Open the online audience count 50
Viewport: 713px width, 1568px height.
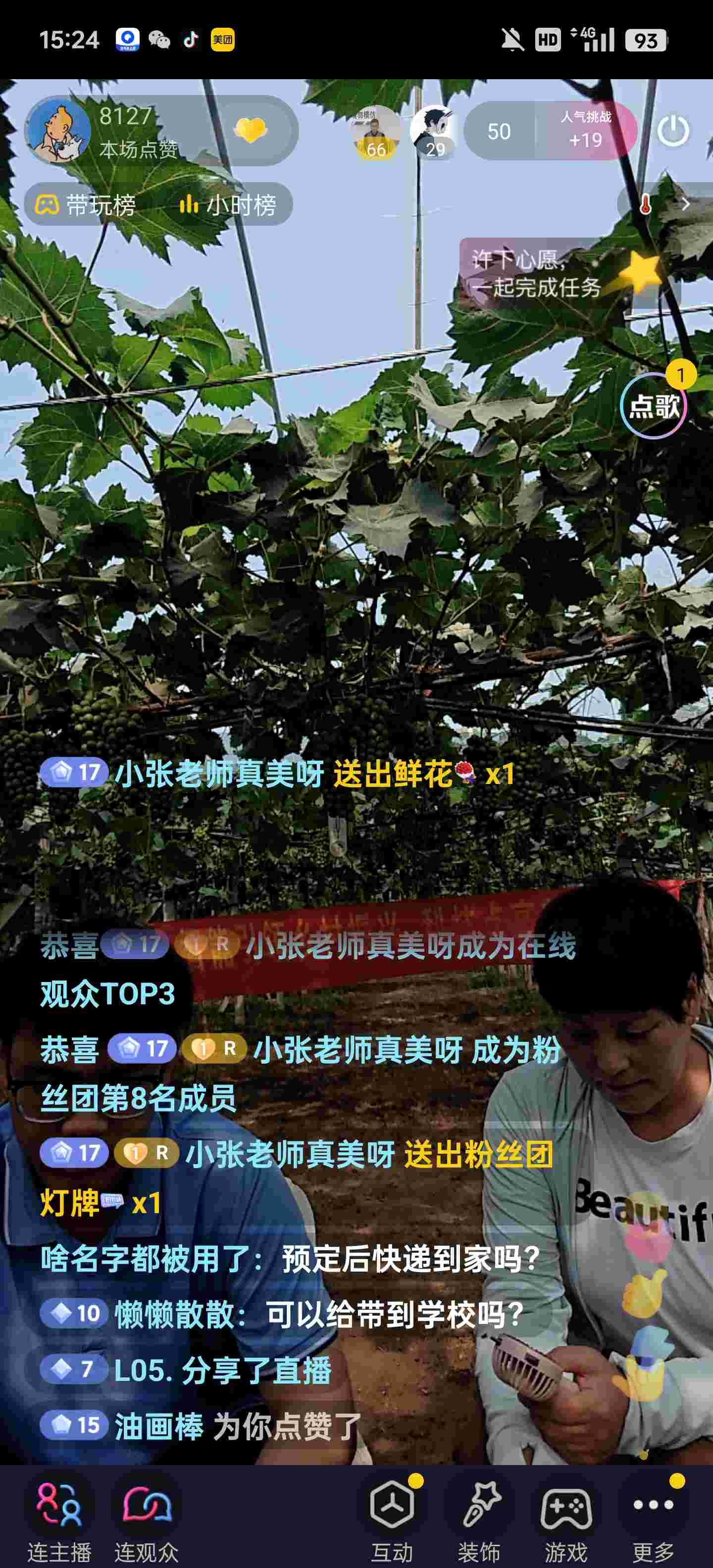coord(499,132)
